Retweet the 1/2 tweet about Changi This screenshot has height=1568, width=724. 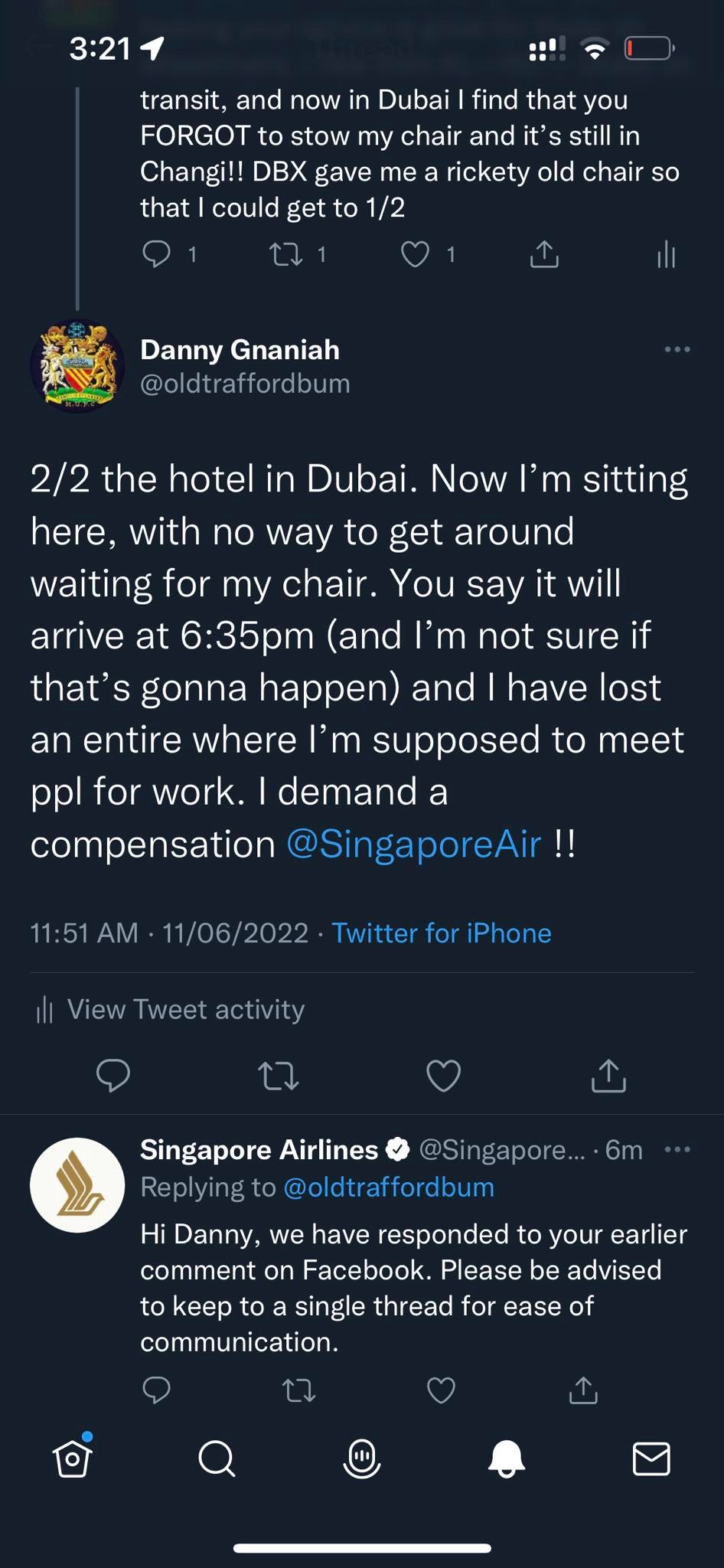286,254
